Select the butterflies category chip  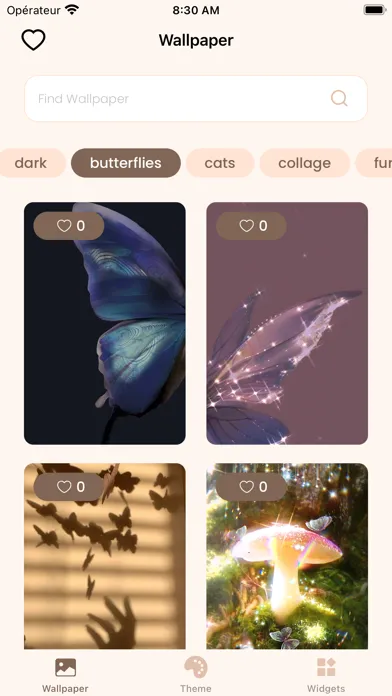point(126,163)
